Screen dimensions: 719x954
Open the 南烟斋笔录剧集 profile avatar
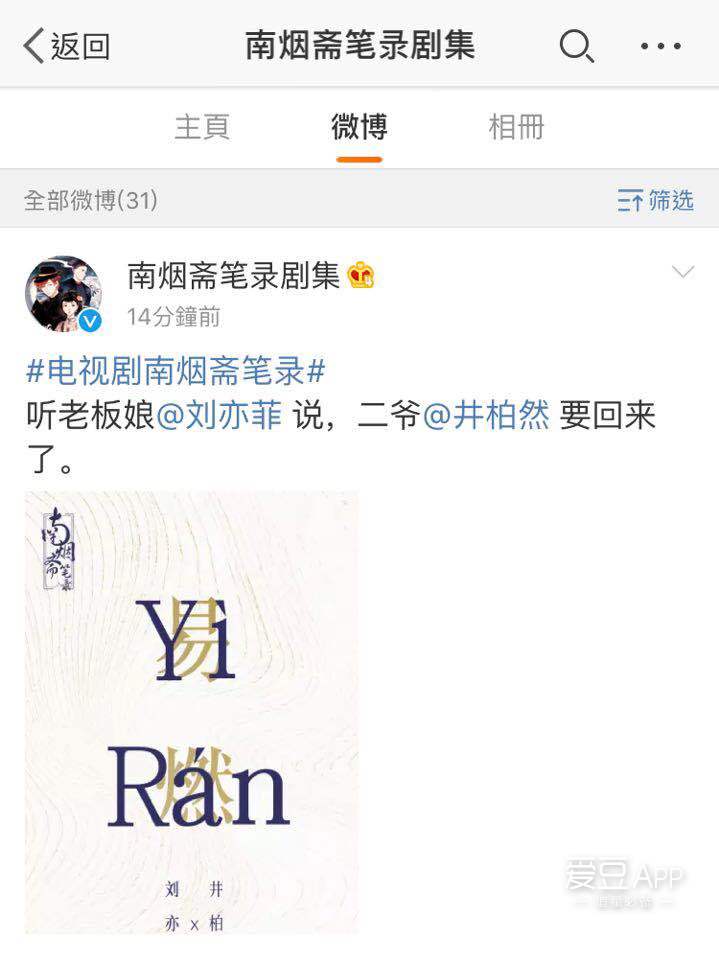click(x=63, y=293)
